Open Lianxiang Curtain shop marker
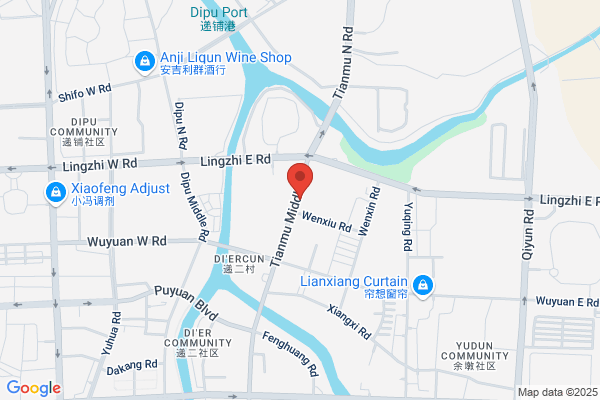The image size is (600, 400). point(423,287)
